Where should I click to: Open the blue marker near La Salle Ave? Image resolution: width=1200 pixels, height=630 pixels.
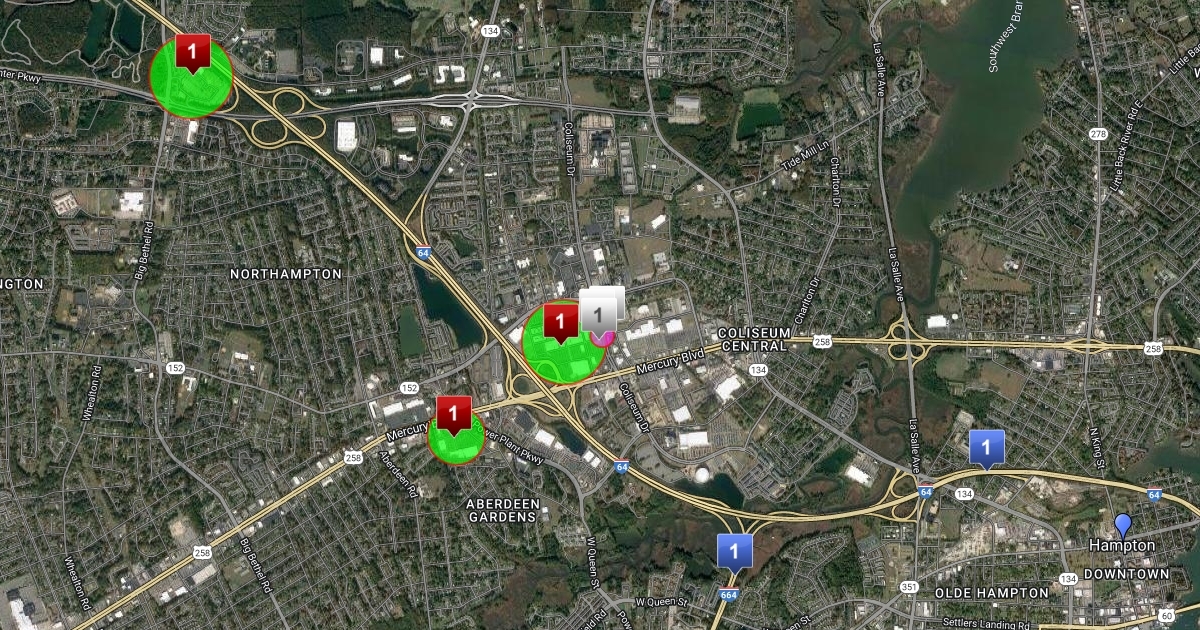[986, 446]
